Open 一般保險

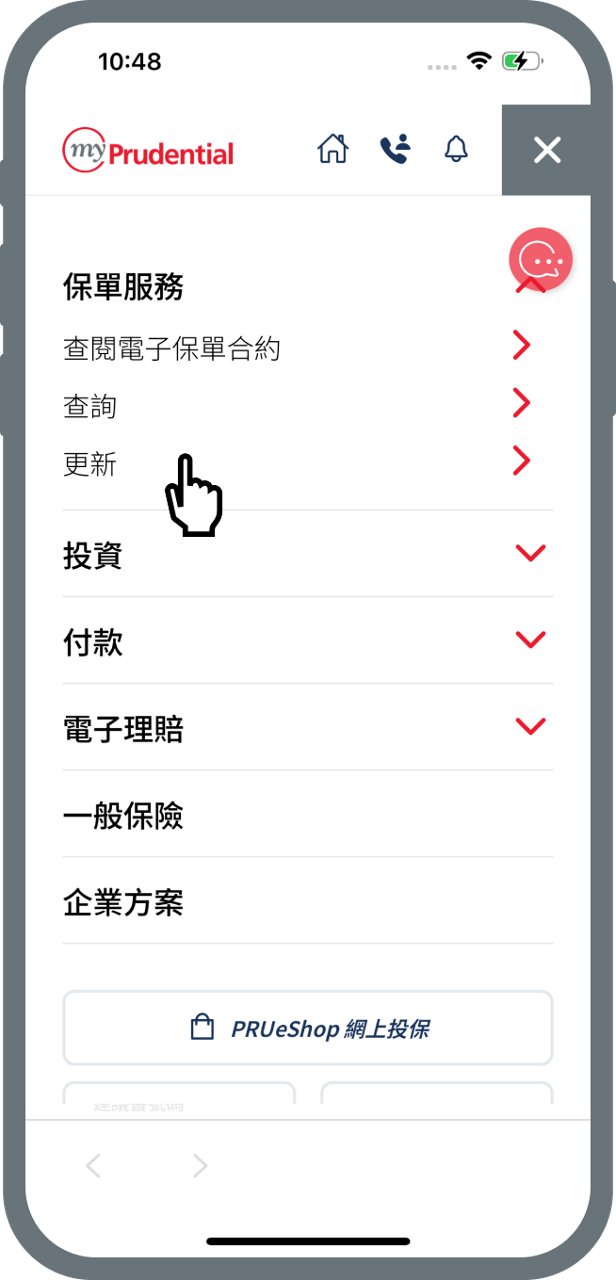[x=307, y=815]
